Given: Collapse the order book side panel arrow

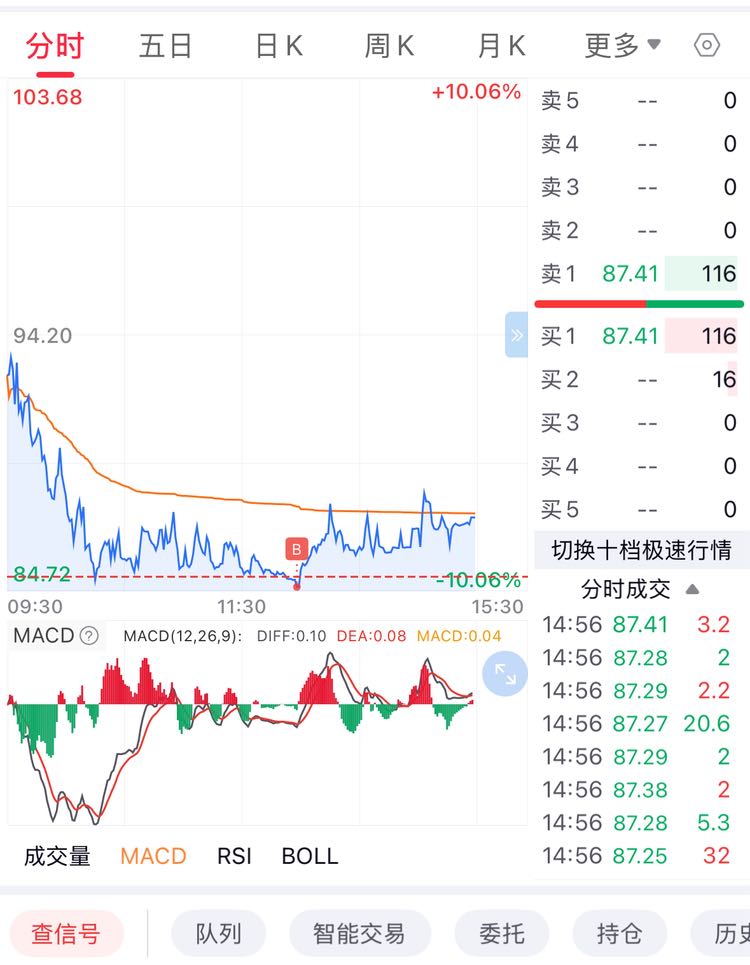Looking at the screenshot, I should pyautogui.click(x=516, y=335).
